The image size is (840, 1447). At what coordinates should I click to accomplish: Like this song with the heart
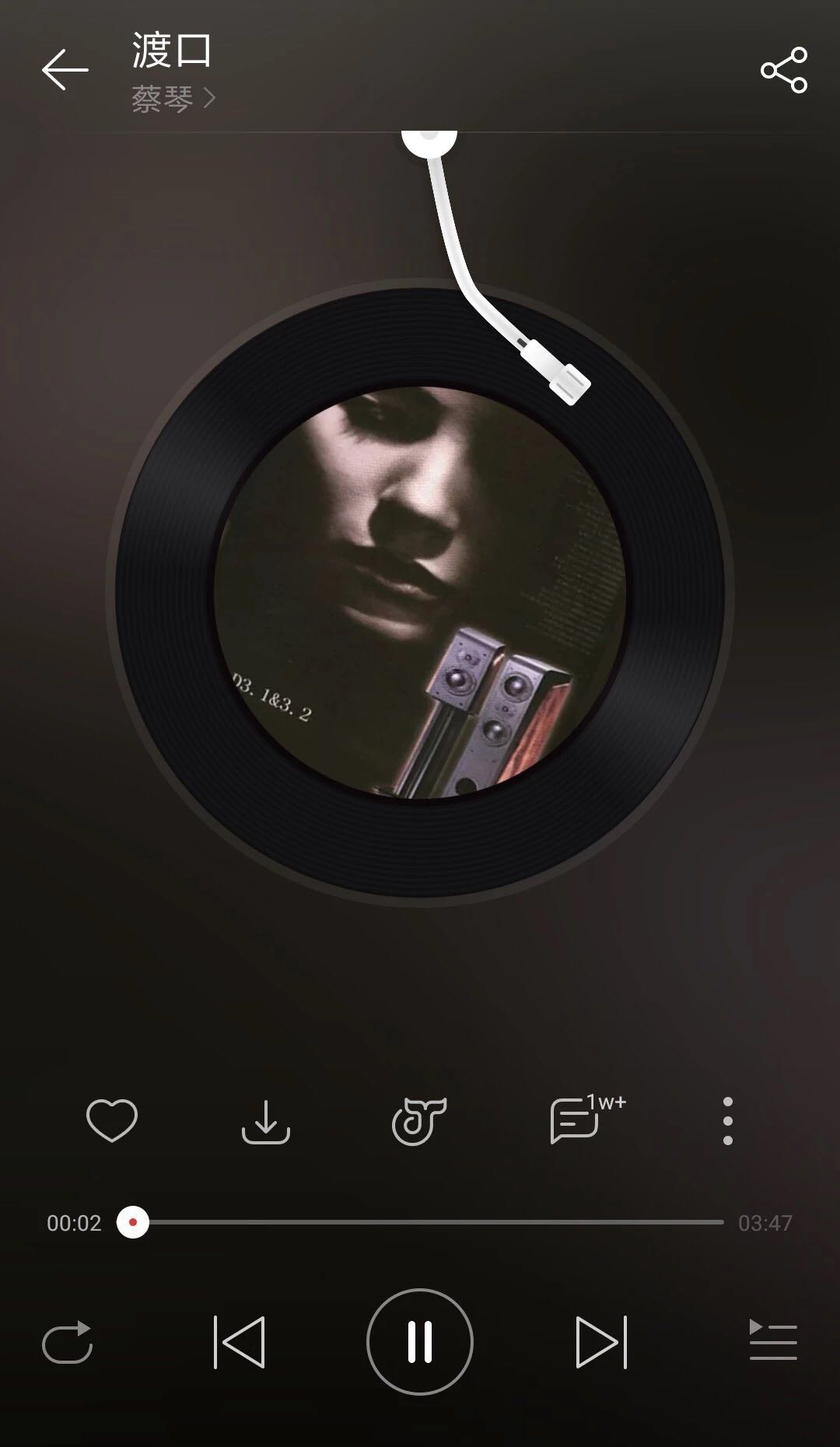click(x=112, y=1120)
